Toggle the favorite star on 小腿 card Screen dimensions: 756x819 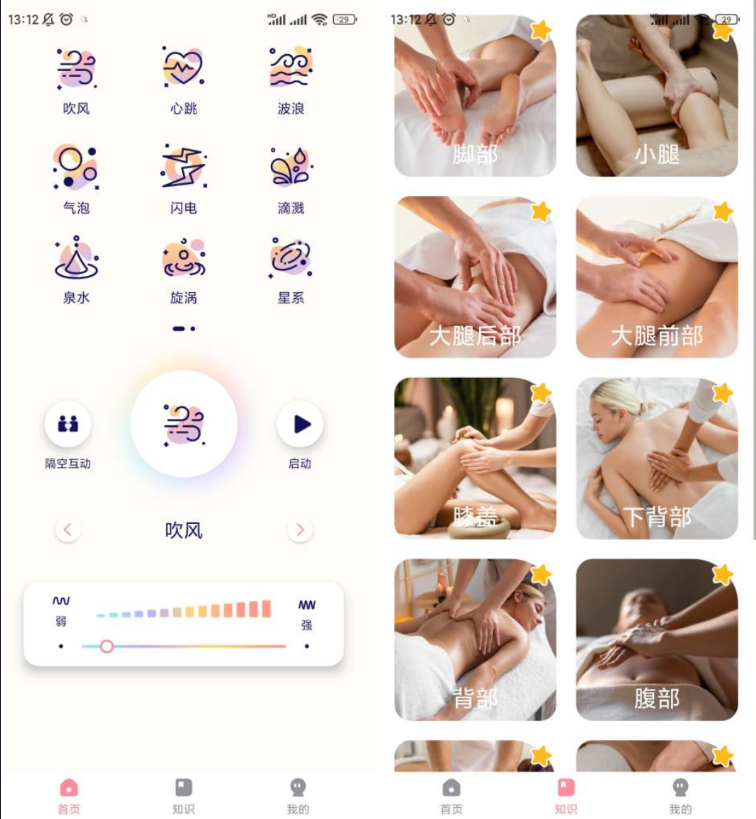pyautogui.click(x=722, y=31)
